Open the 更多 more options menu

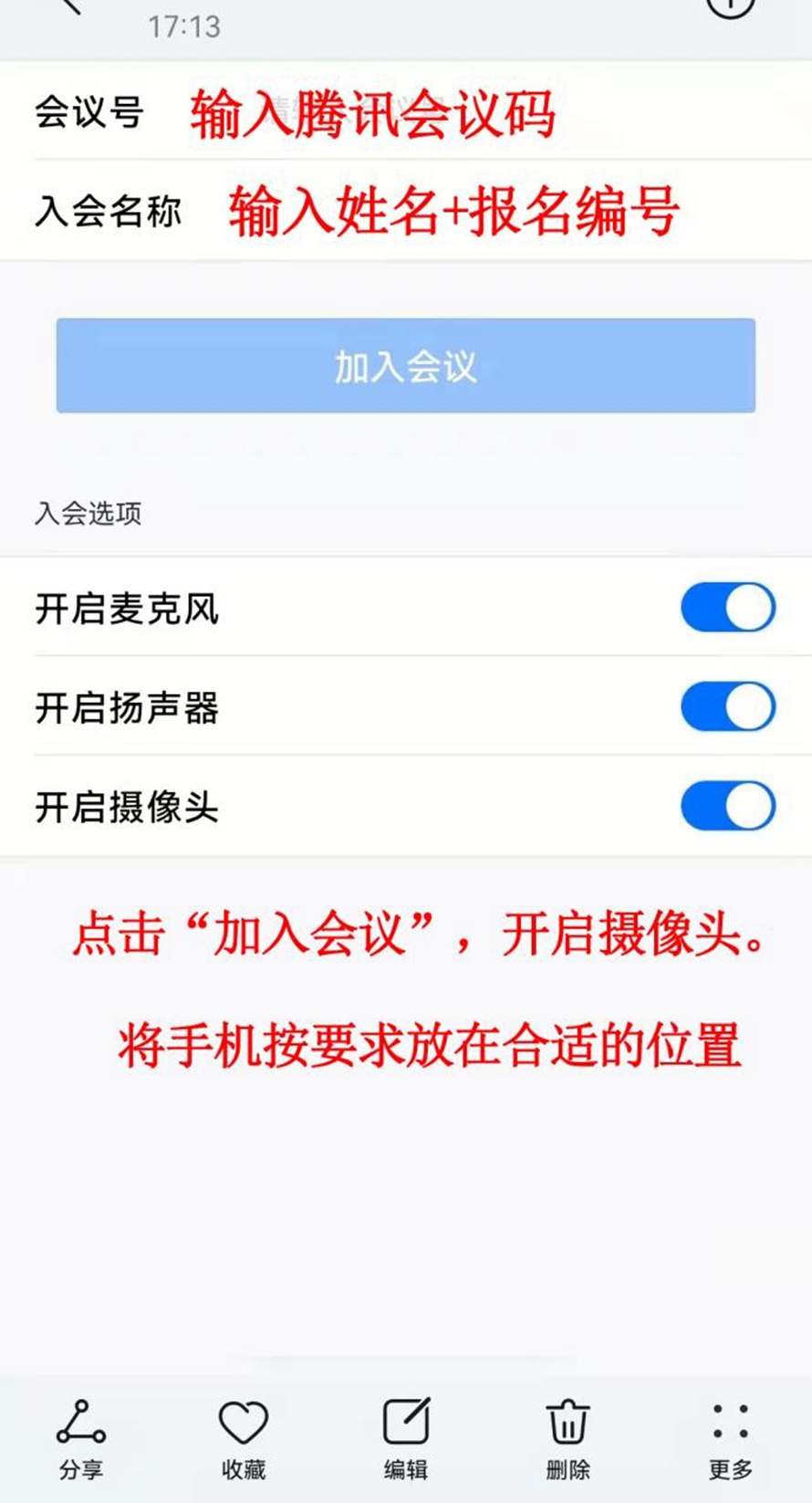(x=730, y=1438)
